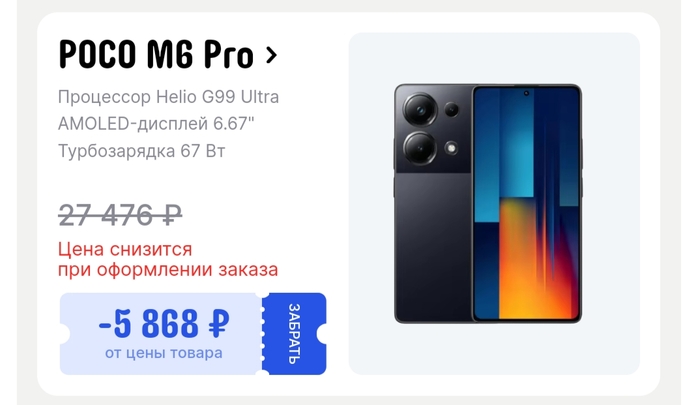The width and height of the screenshot is (700, 405).
Task: Open the POCO M6 Pro product page
Action: [168, 55]
